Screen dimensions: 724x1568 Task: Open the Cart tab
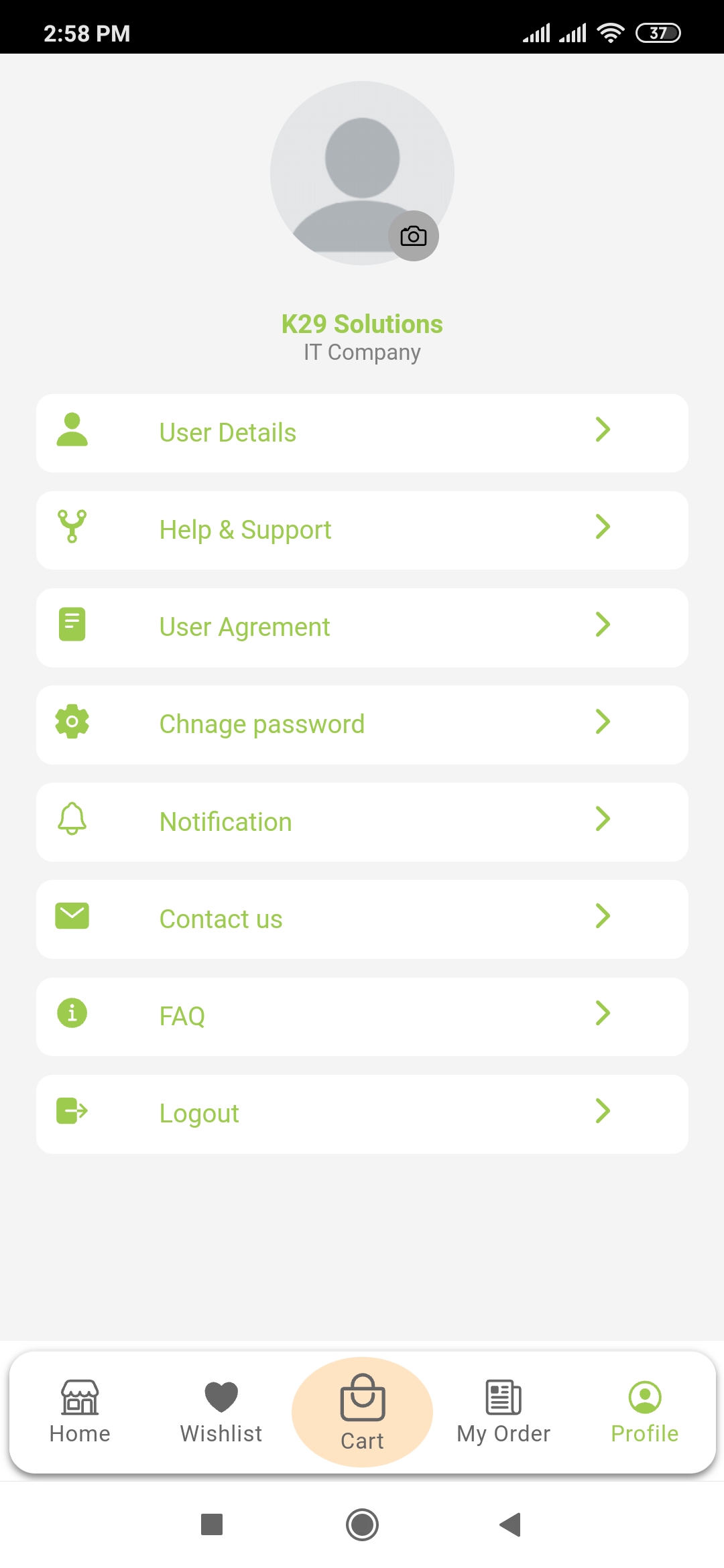pyautogui.click(x=362, y=1411)
